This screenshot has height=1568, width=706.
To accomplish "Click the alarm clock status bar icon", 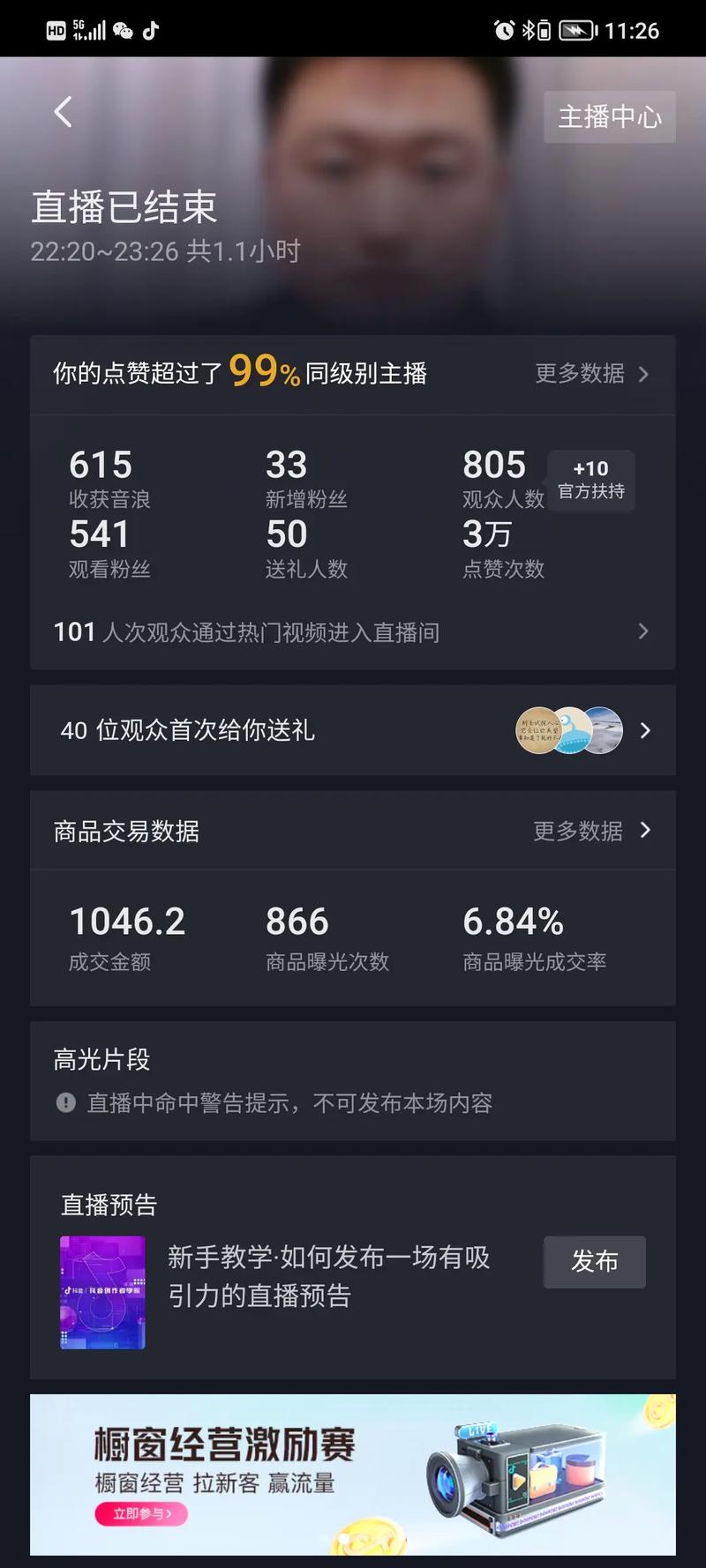I will (x=504, y=31).
